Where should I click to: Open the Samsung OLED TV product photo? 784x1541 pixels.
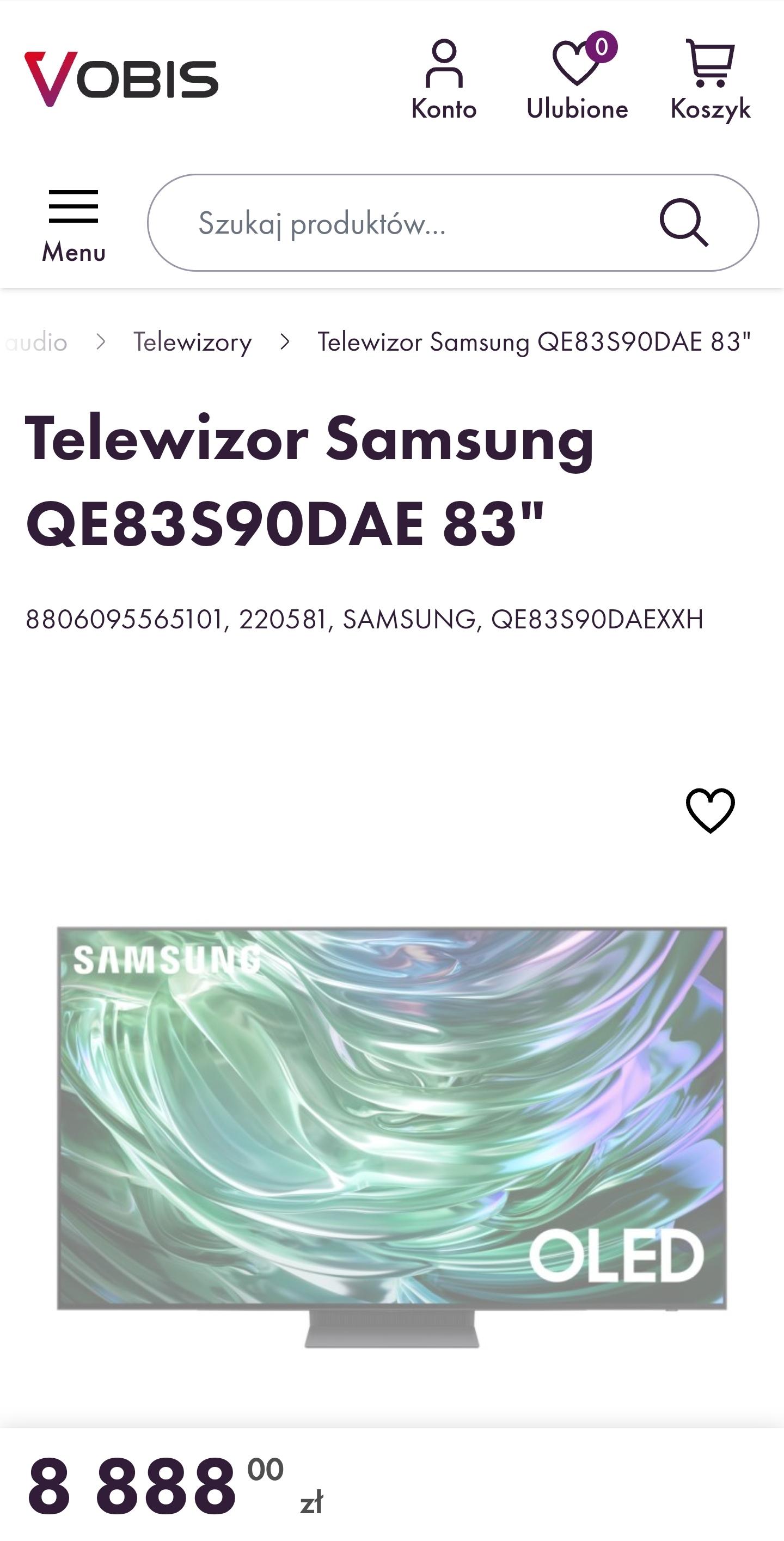coord(391,1136)
